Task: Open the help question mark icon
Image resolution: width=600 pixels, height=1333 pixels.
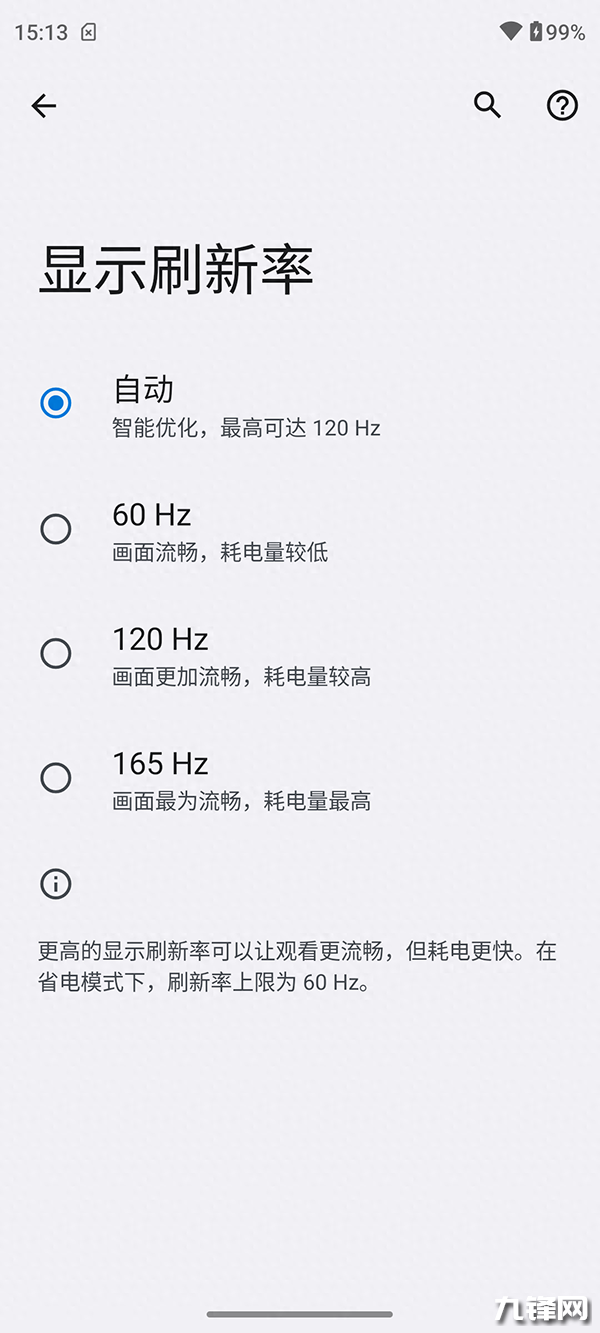Action: click(562, 105)
